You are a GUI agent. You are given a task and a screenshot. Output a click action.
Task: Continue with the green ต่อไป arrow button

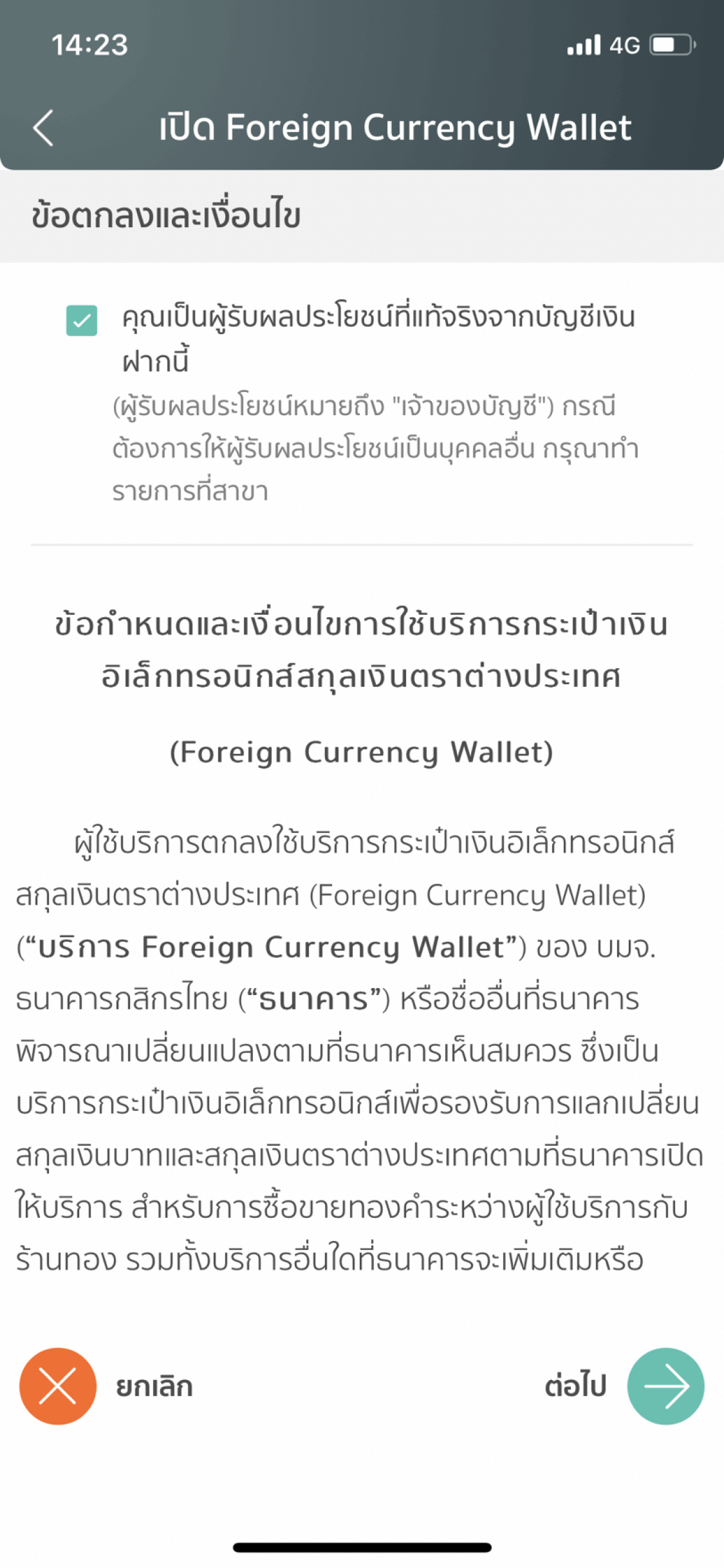point(665,1386)
